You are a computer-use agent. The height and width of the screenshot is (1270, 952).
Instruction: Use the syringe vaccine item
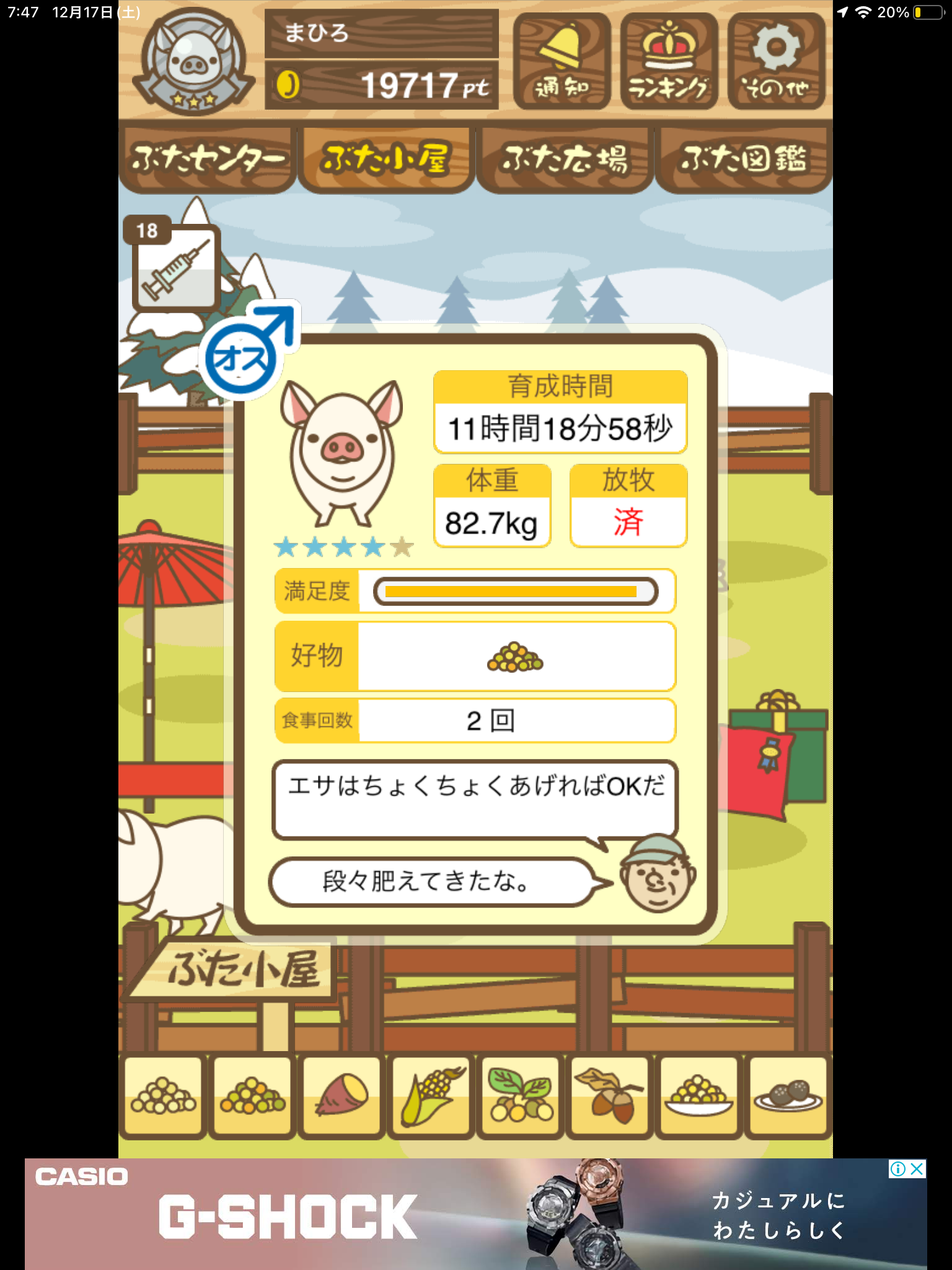click(176, 267)
